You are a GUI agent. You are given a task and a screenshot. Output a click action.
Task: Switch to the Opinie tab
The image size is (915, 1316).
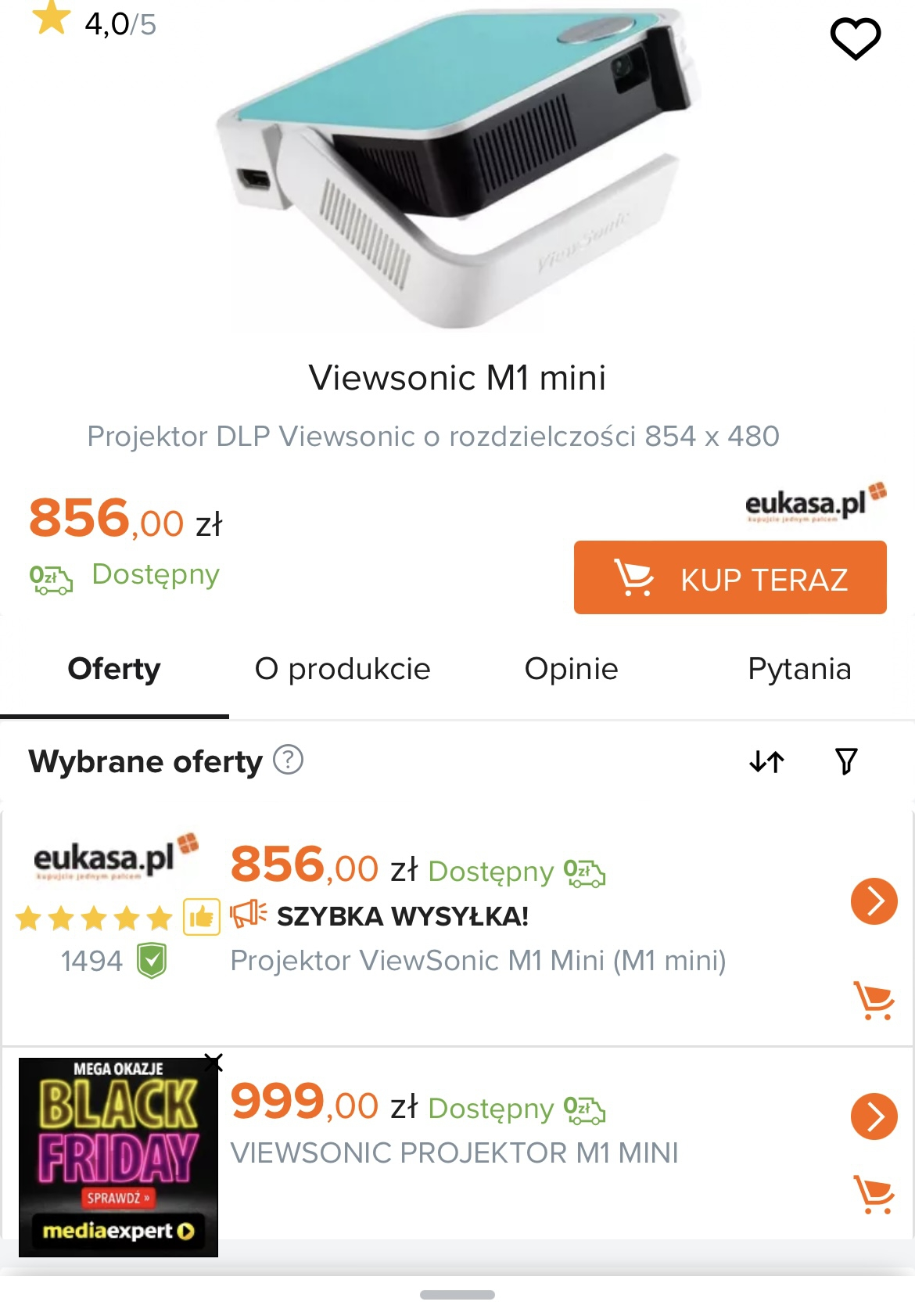[571, 670]
